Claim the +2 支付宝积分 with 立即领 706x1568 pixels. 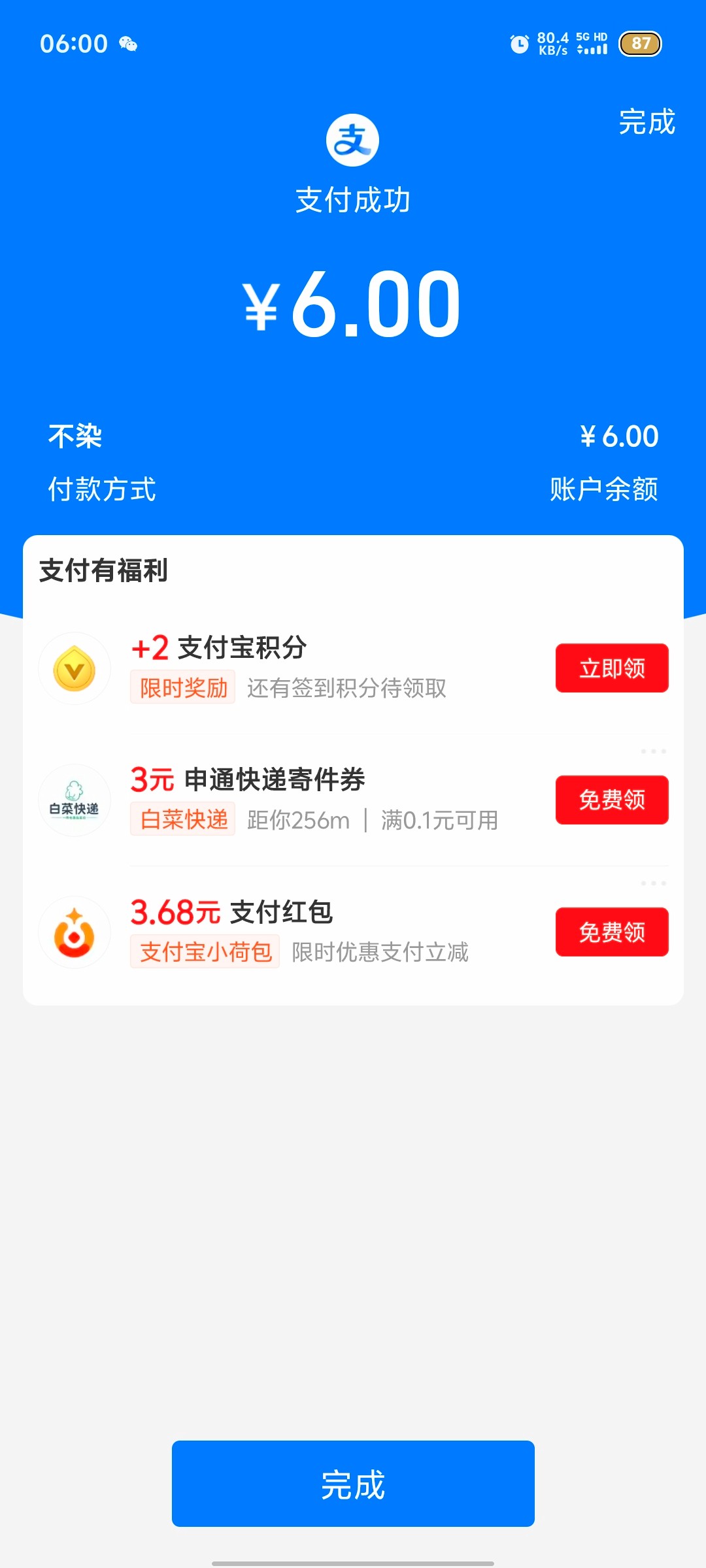pyautogui.click(x=611, y=668)
